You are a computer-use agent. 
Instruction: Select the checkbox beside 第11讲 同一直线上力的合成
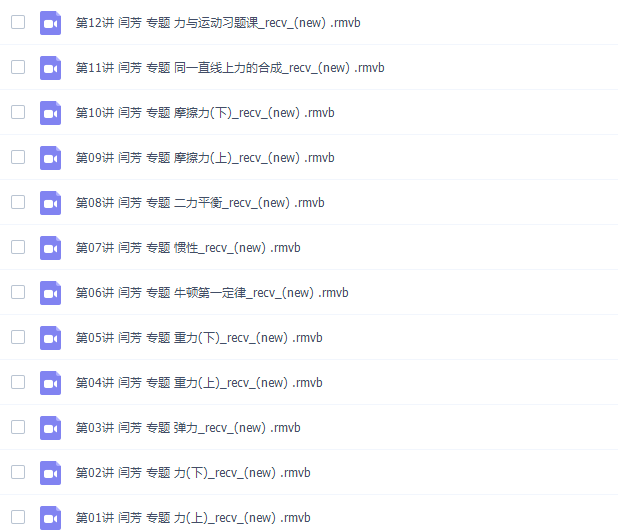pyautogui.click(x=18, y=67)
